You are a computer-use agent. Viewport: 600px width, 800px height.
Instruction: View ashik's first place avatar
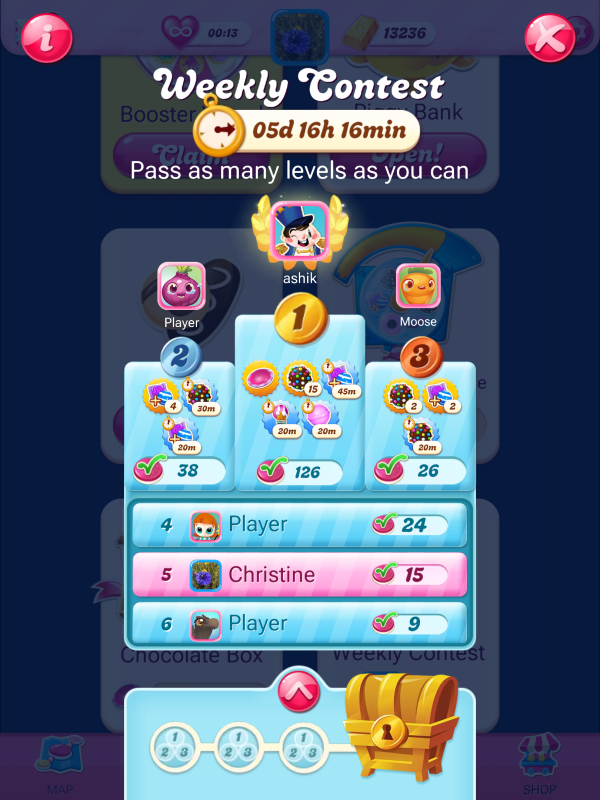pyautogui.click(x=299, y=232)
